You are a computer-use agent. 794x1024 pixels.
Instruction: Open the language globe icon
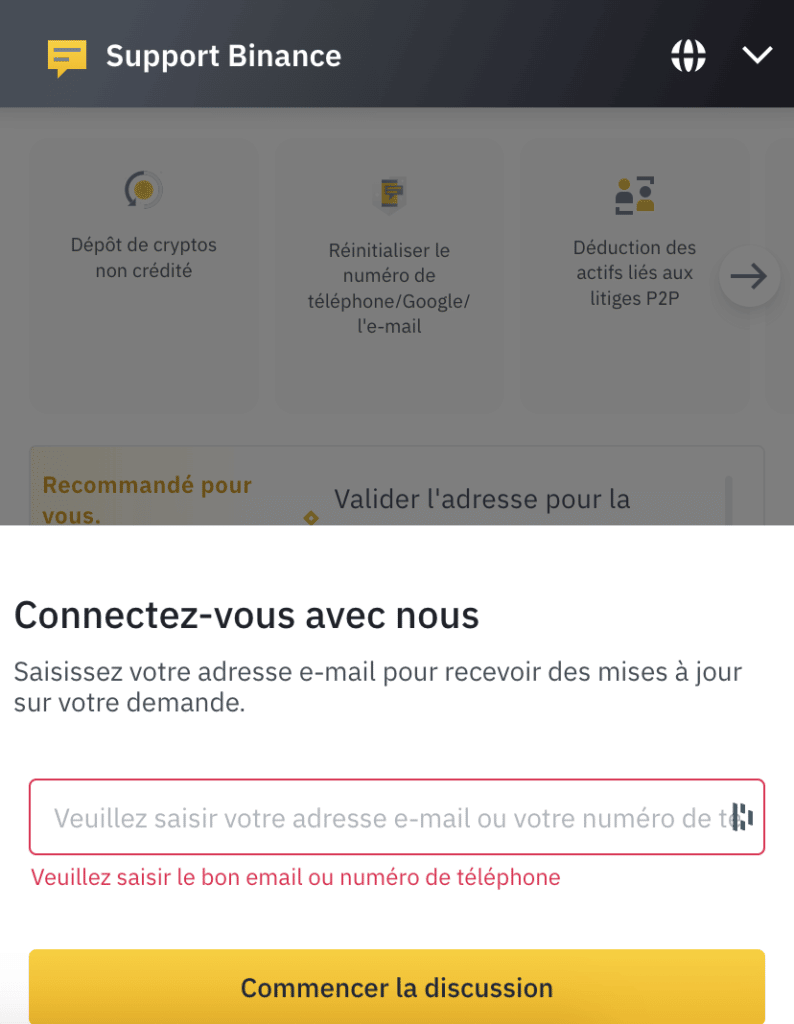pyautogui.click(x=688, y=56)
